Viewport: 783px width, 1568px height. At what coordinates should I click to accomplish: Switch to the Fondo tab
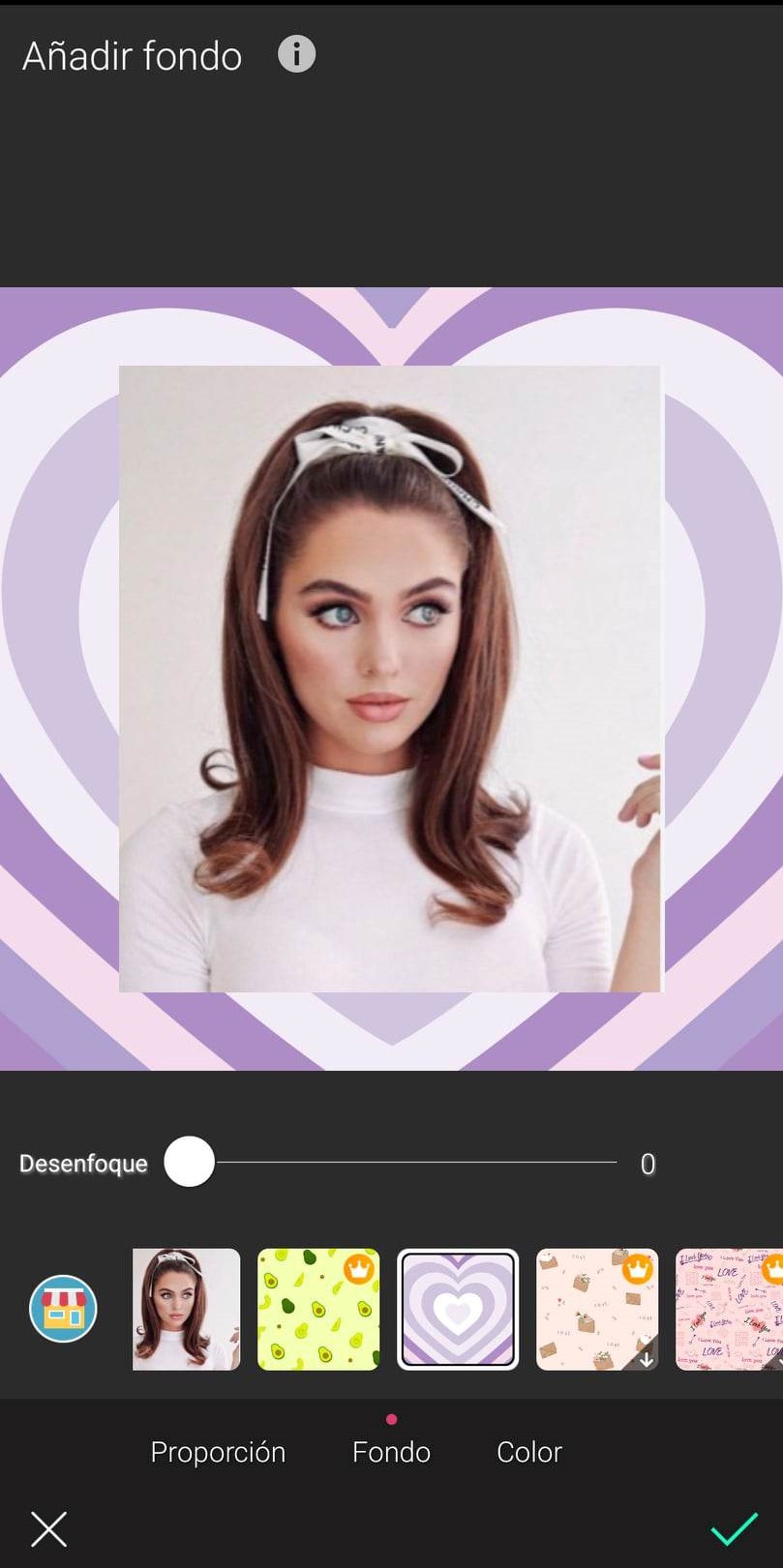pos(391,1452)
